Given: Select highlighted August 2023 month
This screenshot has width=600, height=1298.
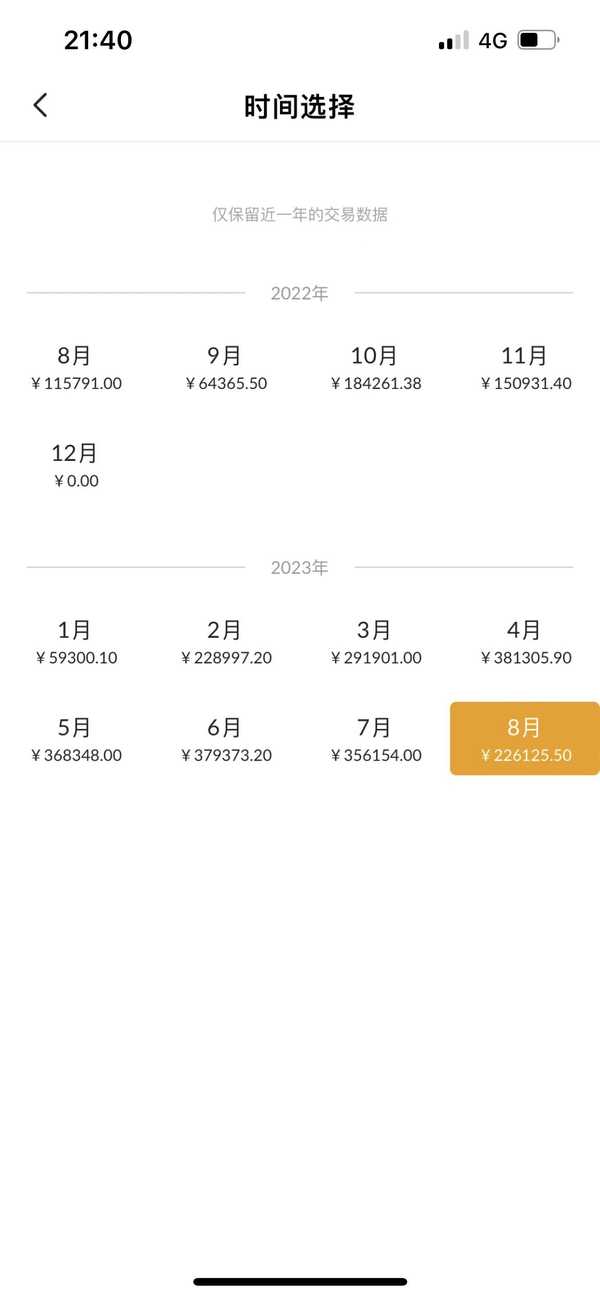Looking at the screenshot, I should [x=525, y=739].
